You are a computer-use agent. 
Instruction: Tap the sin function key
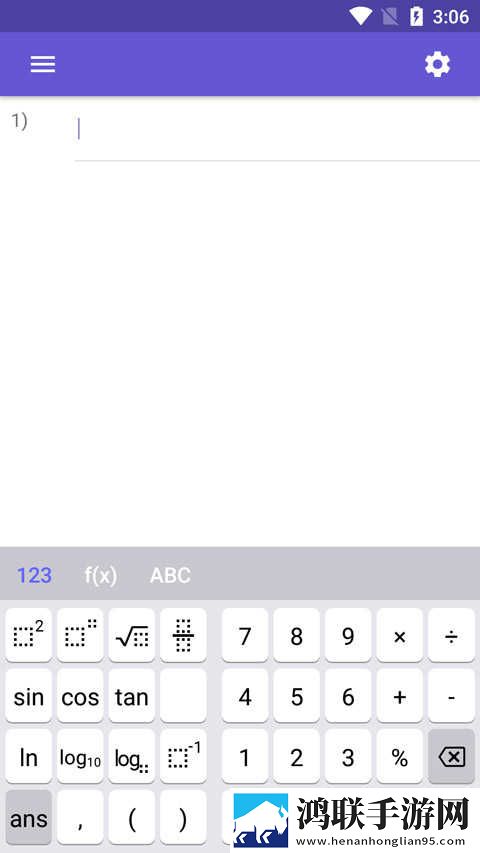pyautogui.click(x=28, y=696)
